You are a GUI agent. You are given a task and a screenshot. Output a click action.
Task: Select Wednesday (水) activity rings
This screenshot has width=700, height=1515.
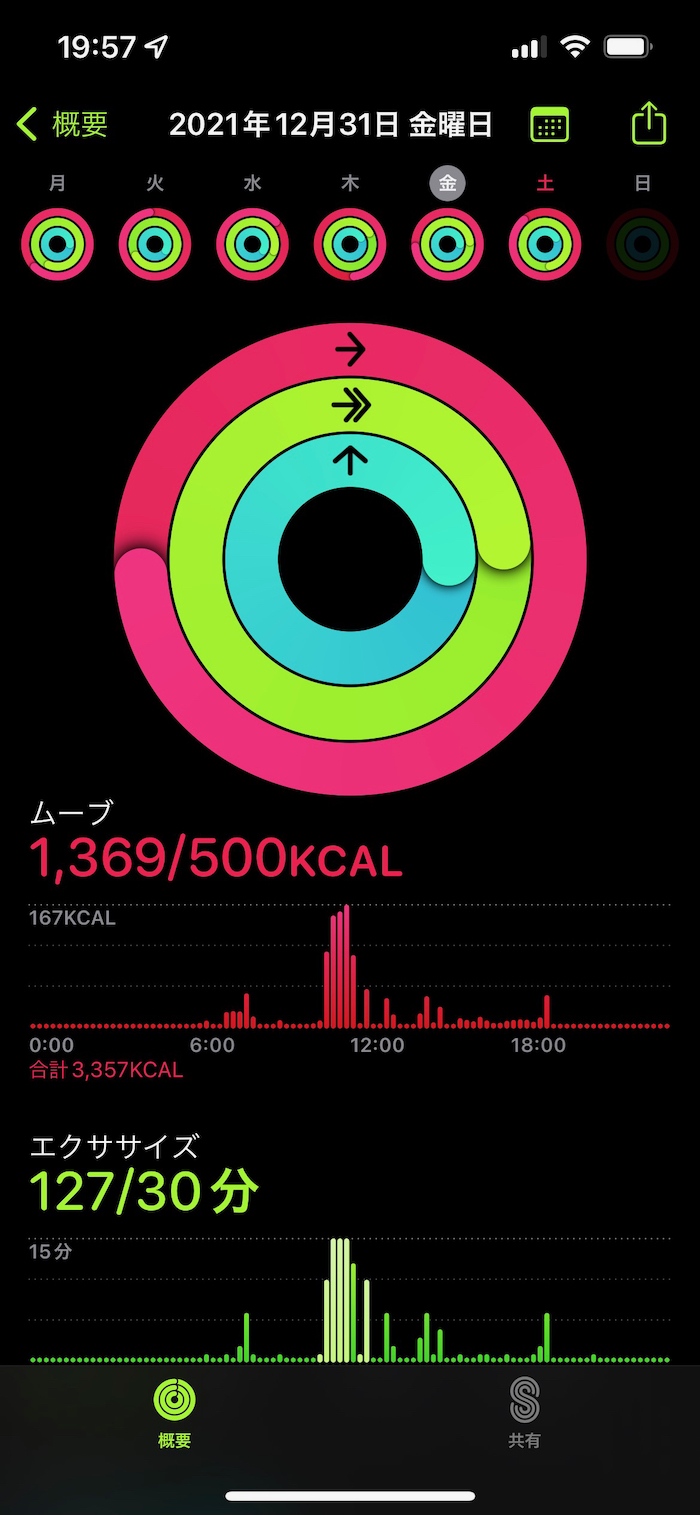[x=252, y=243]
